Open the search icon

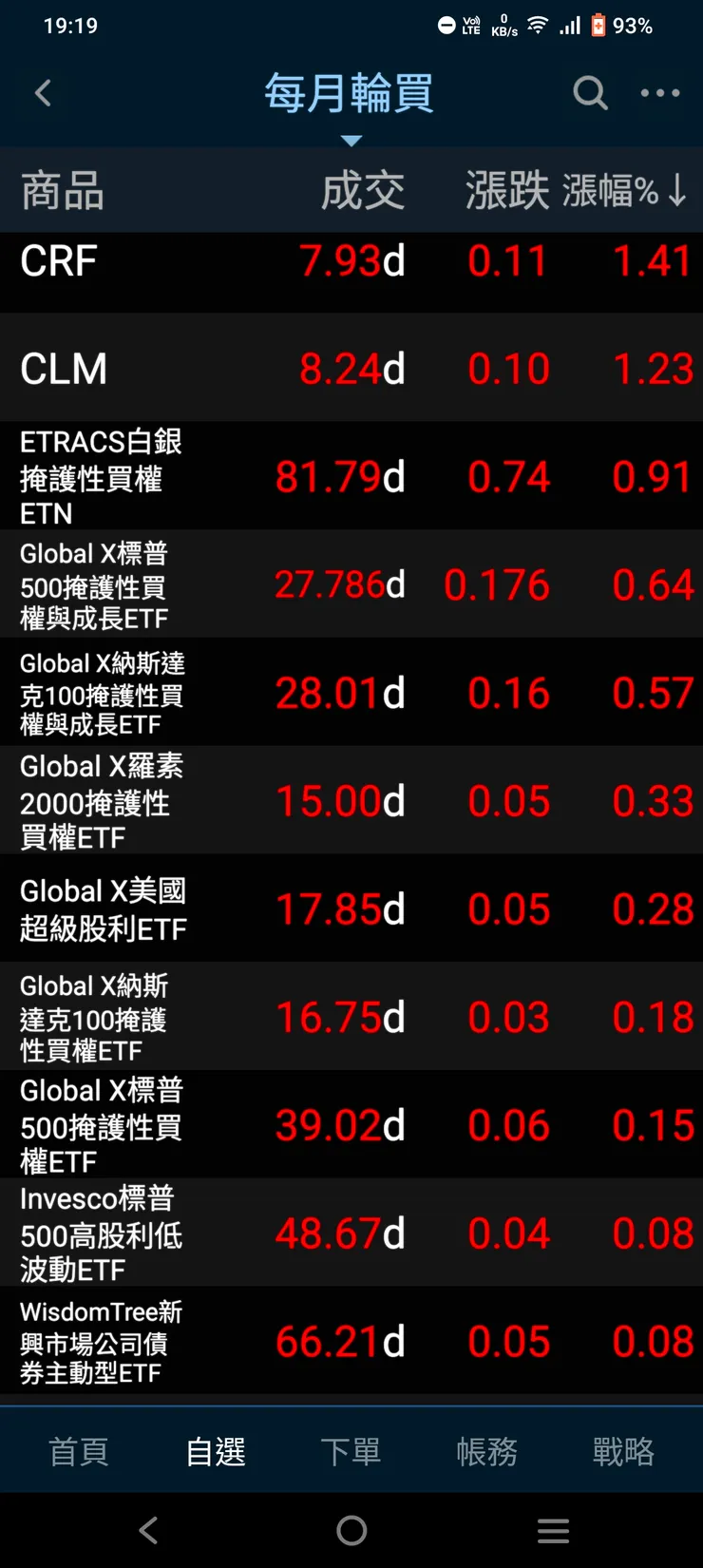coord(590,93)
